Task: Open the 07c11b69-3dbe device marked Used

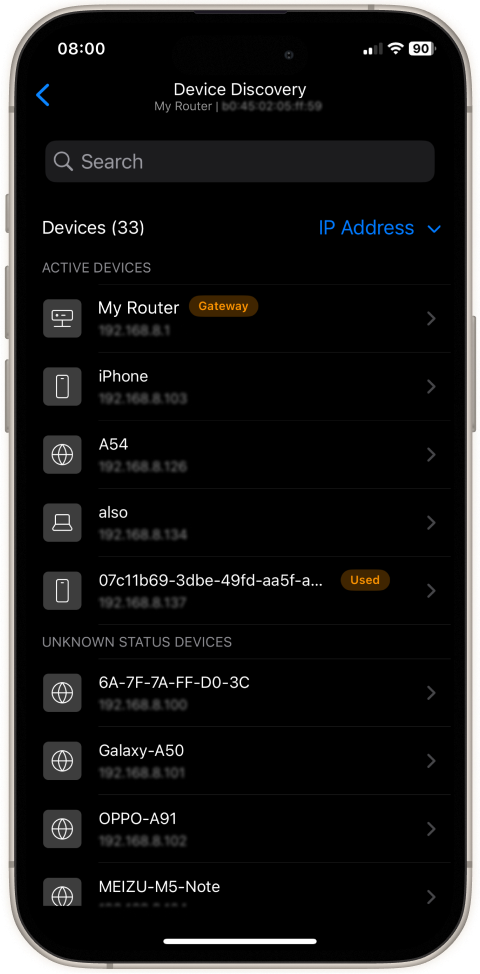Action: [240, 591]
